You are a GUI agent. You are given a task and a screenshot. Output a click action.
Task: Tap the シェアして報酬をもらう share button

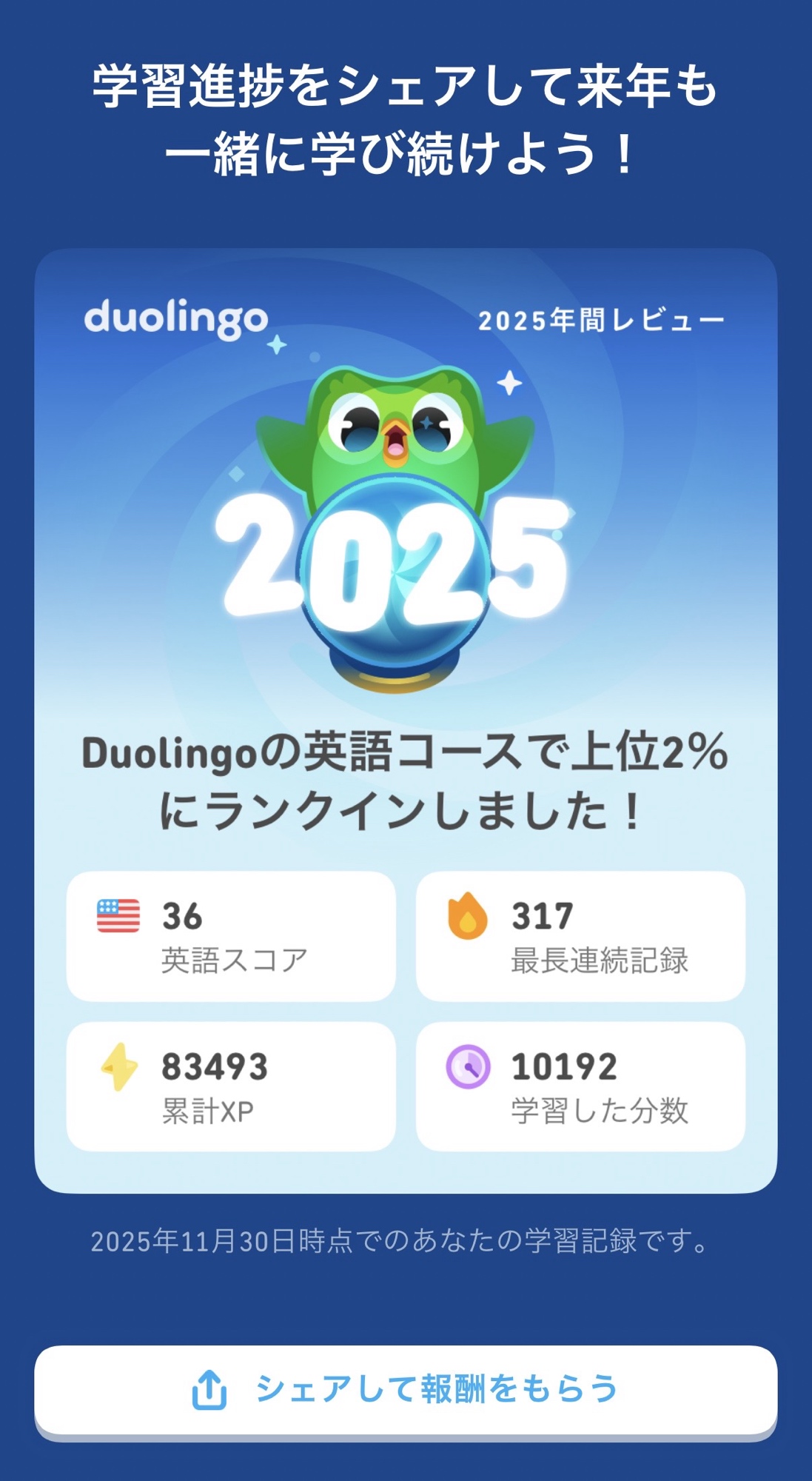[x=406, y=1389]
